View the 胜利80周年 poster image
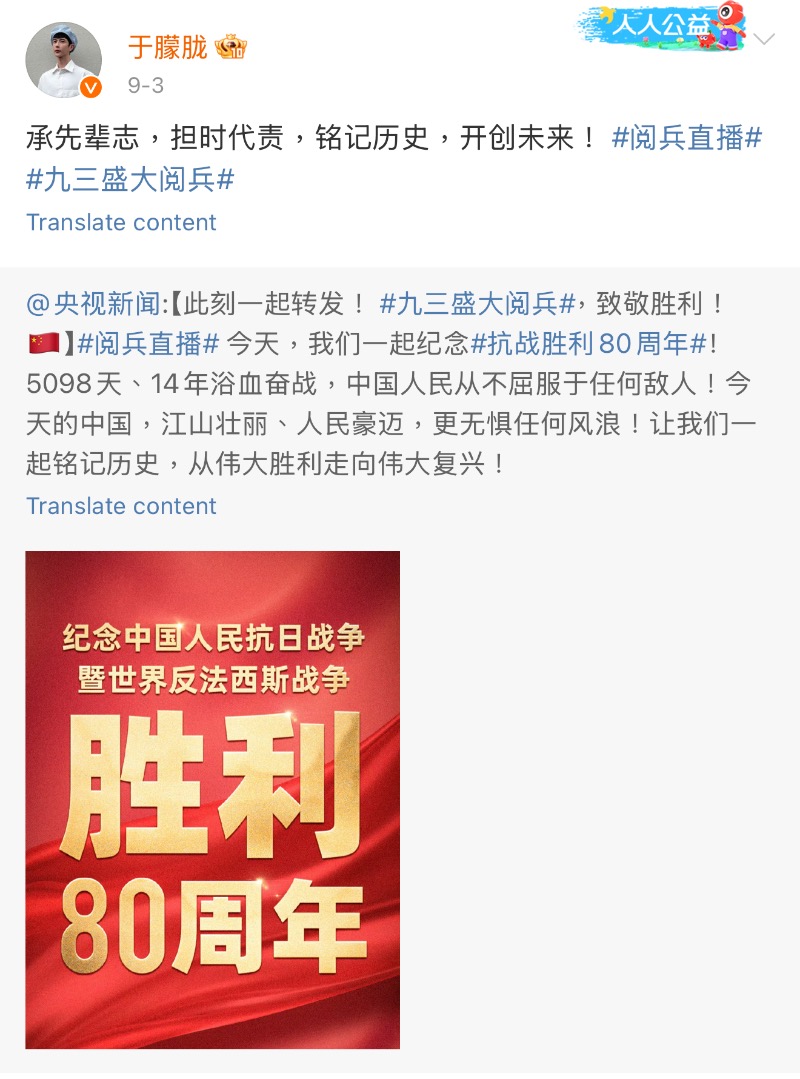The height and width of the screenshot is (1079, 800). tap(212, 799)
